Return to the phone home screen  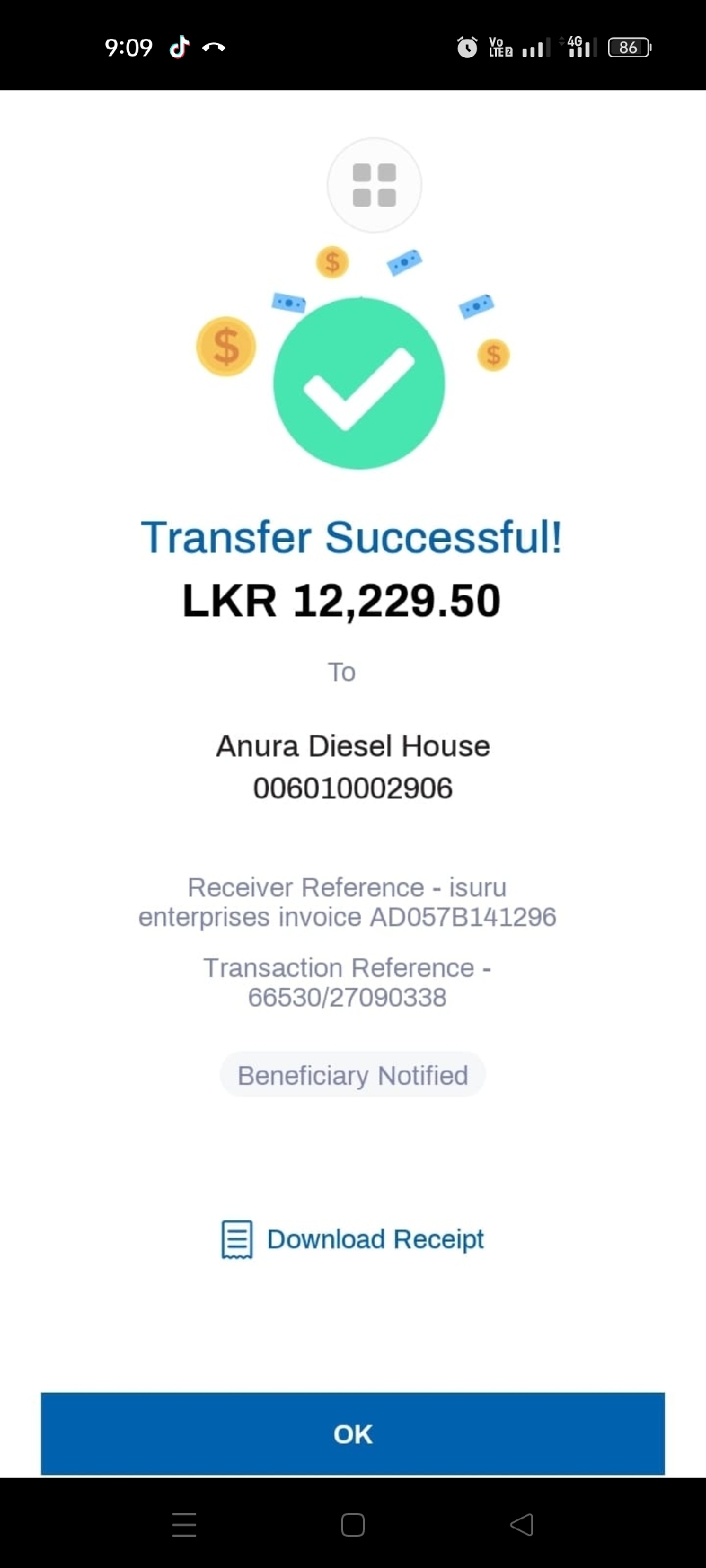tap(353, 1524)
